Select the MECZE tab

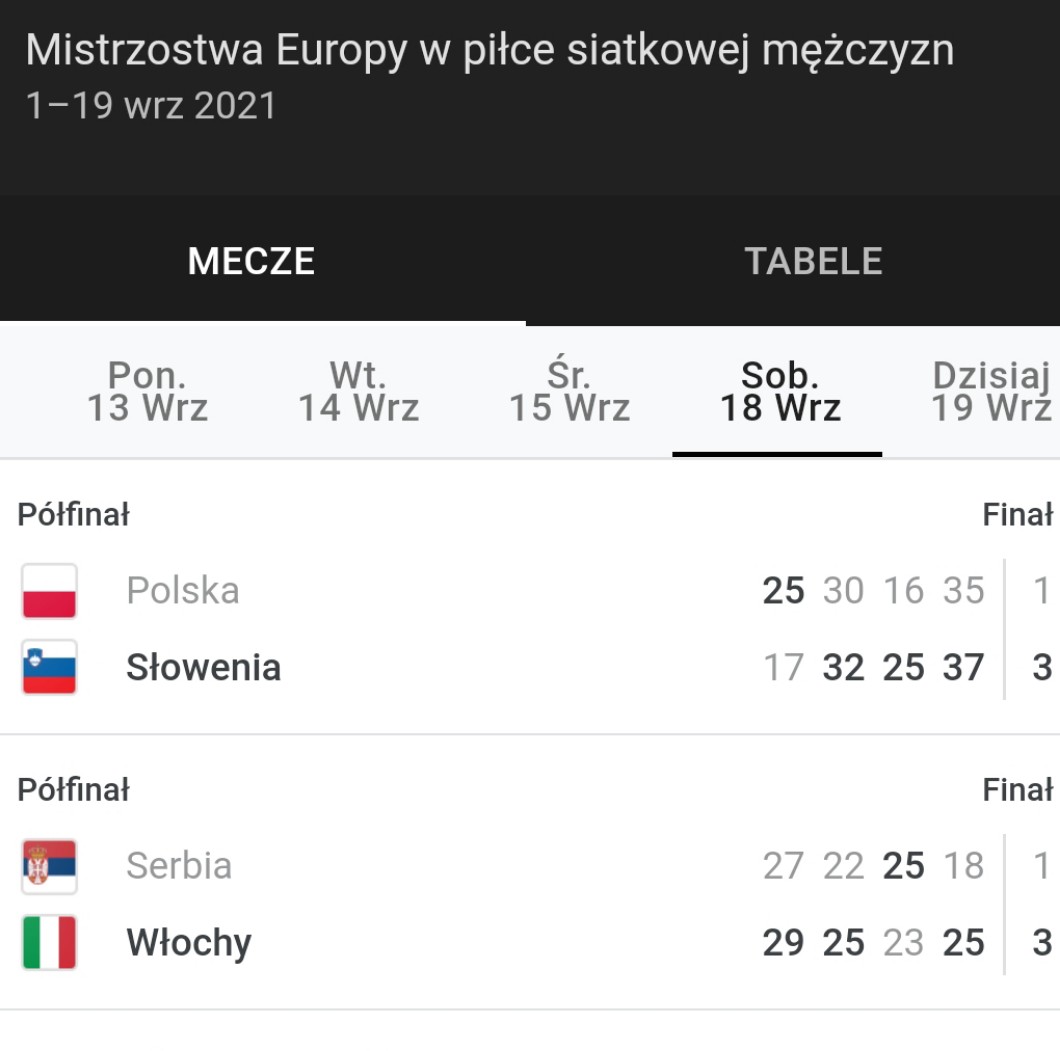pyautogui.click(x=251, y=261)
